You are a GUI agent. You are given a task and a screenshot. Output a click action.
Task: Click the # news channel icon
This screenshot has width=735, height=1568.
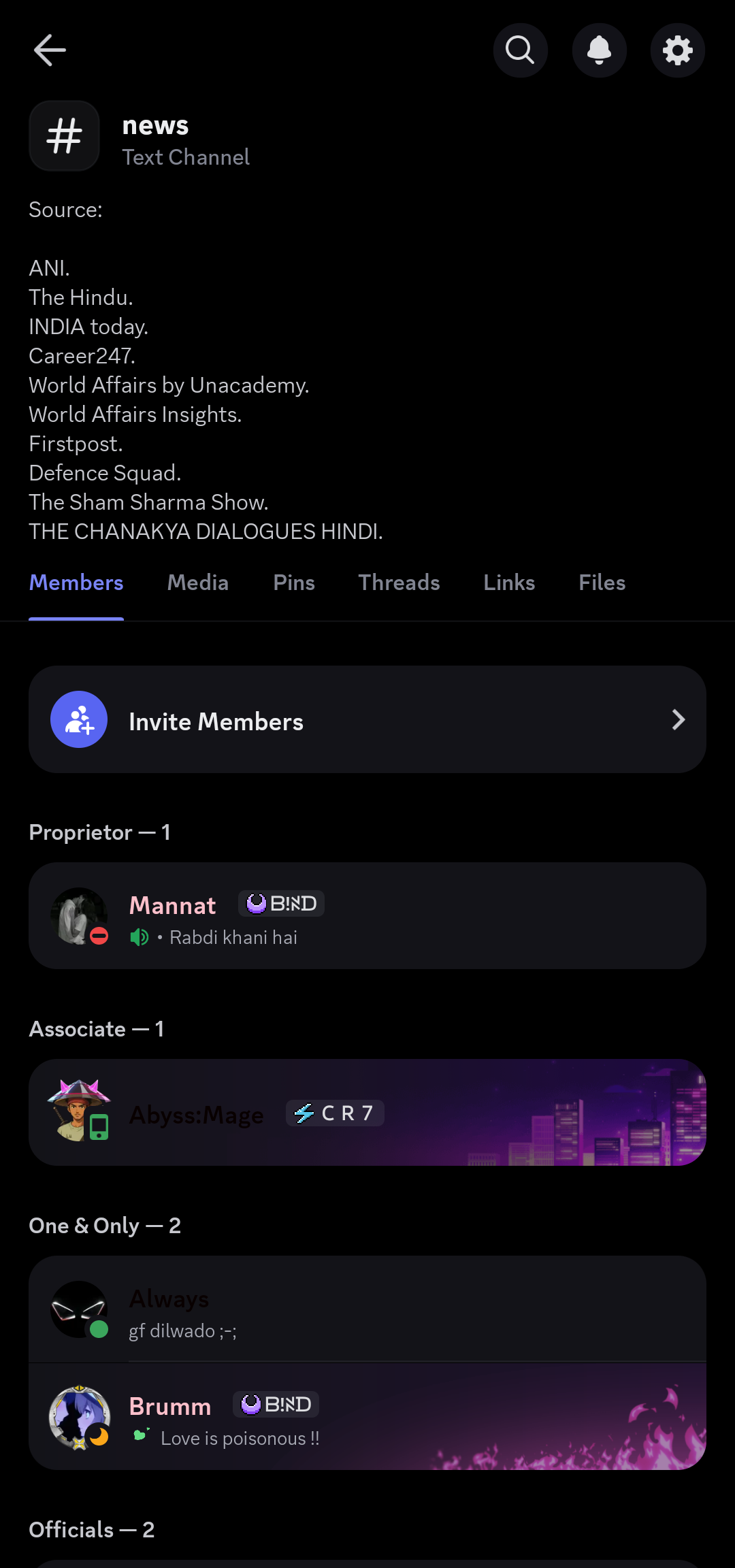click(x=64, y=135)
